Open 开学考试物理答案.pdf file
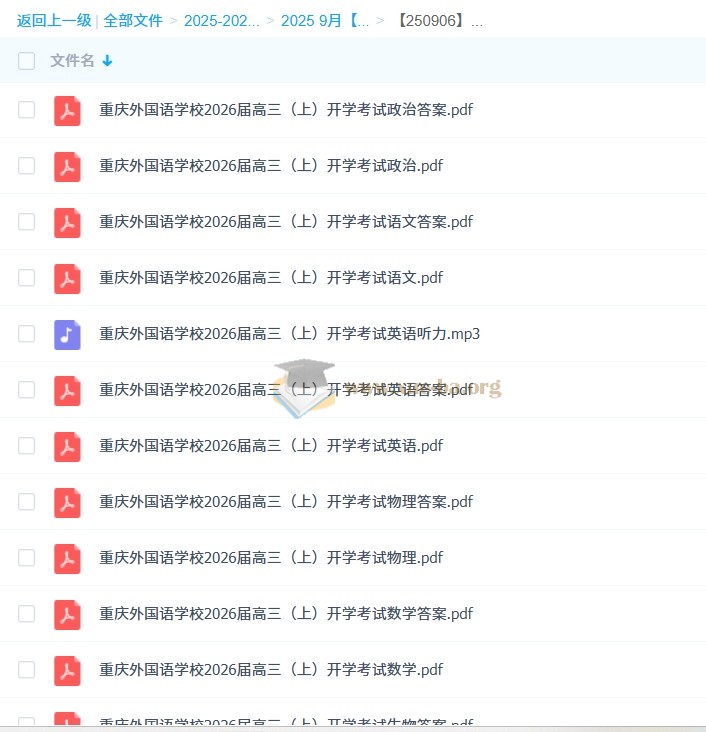The width and height of the screenshot is (706, 732). (x=285, y=502)
